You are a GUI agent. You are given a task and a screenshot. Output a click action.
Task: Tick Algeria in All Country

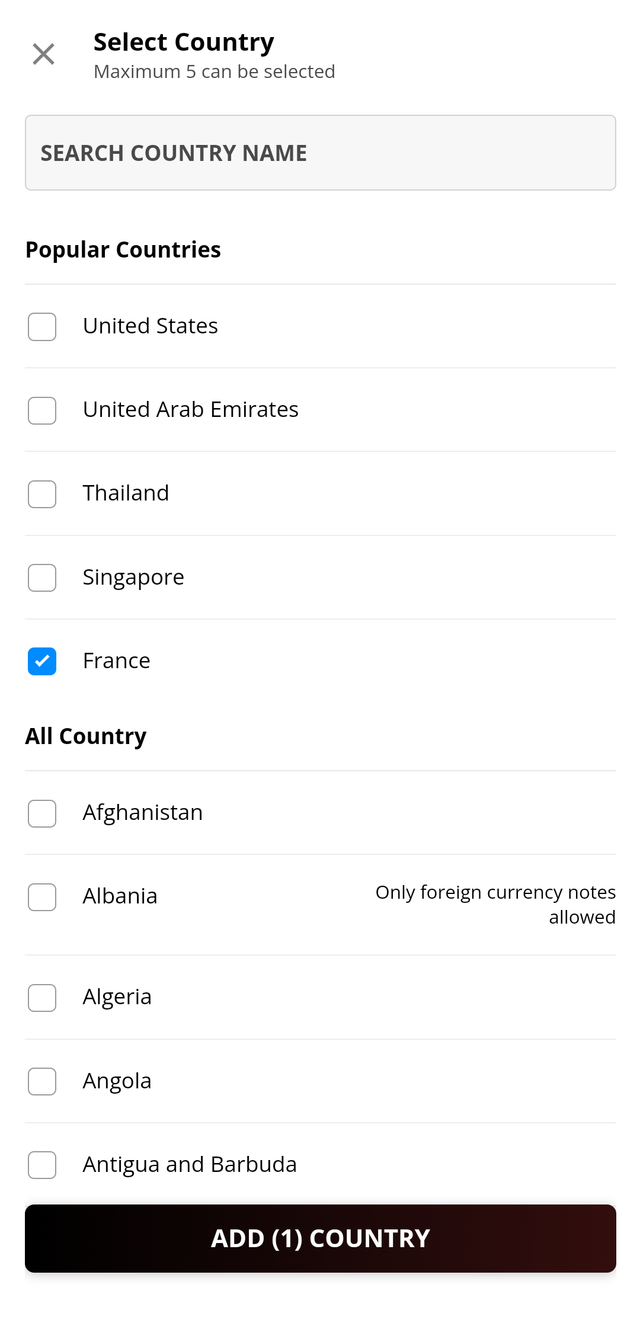tap(42, 998)
